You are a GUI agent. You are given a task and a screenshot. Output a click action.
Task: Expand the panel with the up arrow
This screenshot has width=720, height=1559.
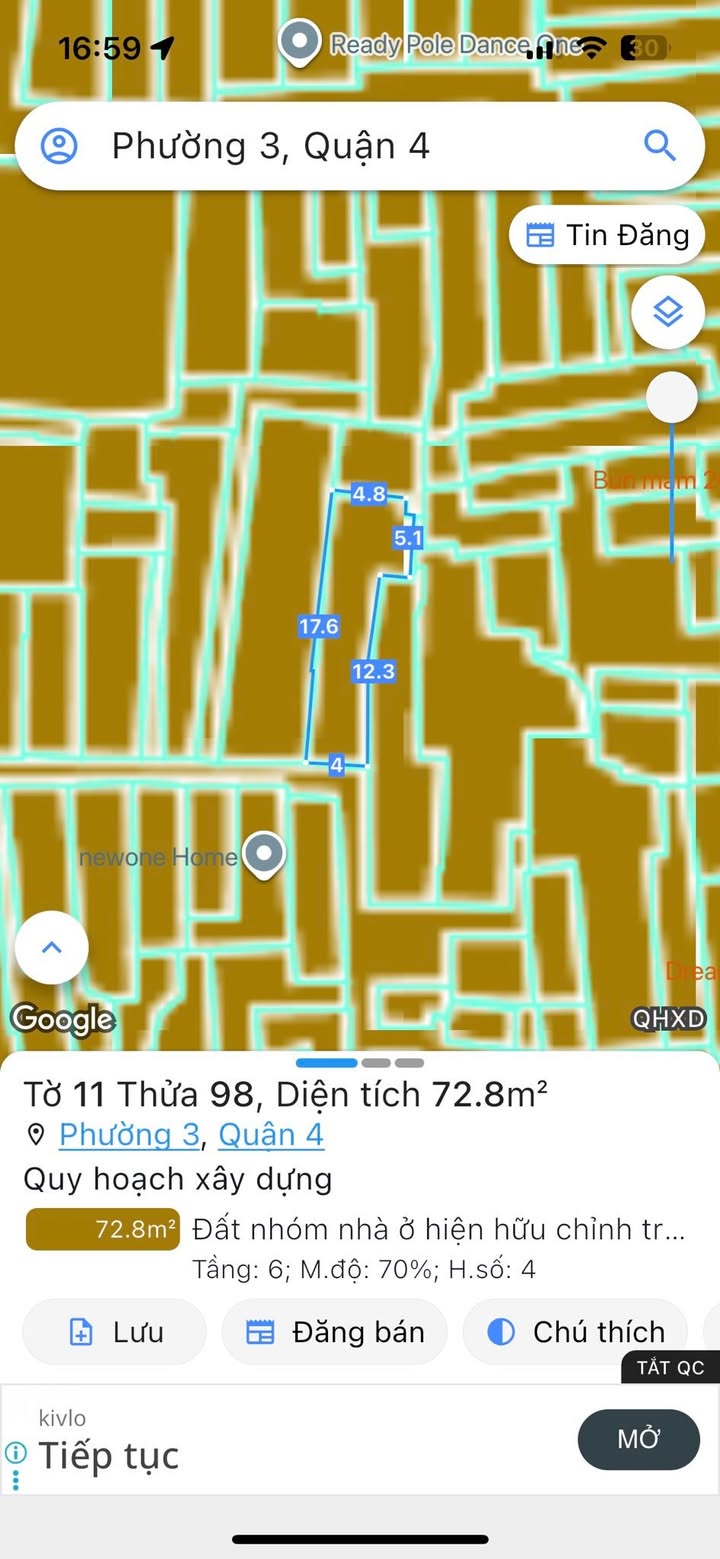click(x=52, y=947)
